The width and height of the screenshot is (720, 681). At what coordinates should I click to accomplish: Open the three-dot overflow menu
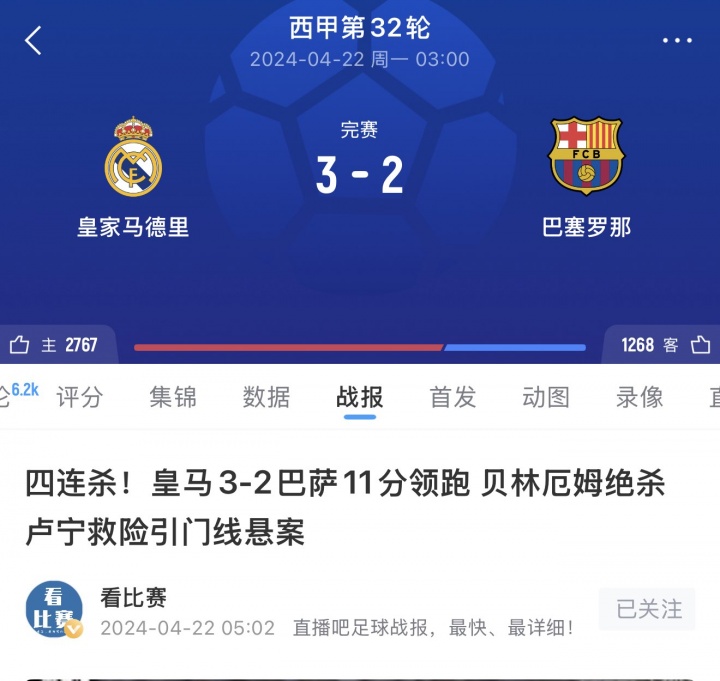677,41
